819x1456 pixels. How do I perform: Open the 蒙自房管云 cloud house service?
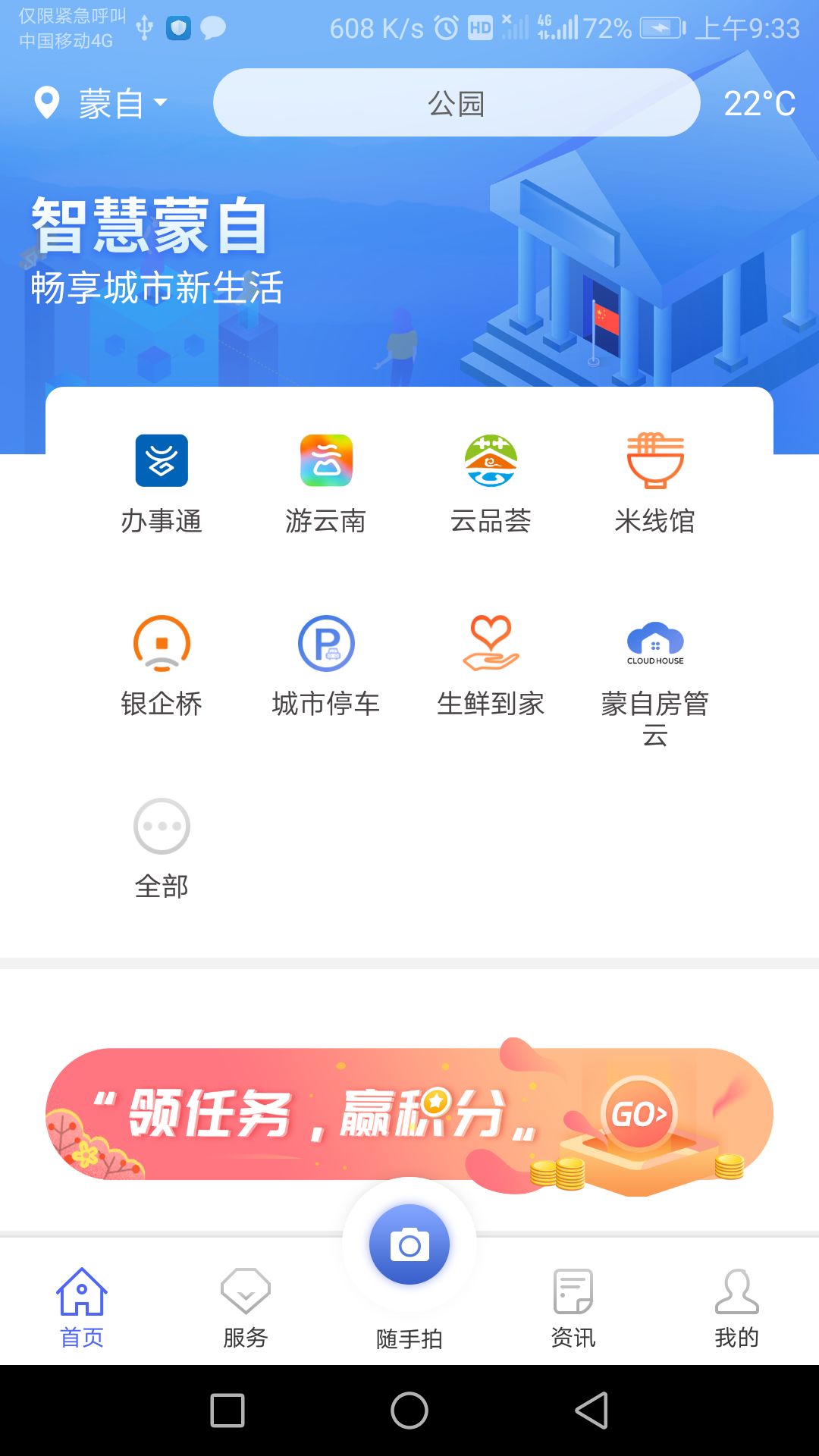pos(655,645)
